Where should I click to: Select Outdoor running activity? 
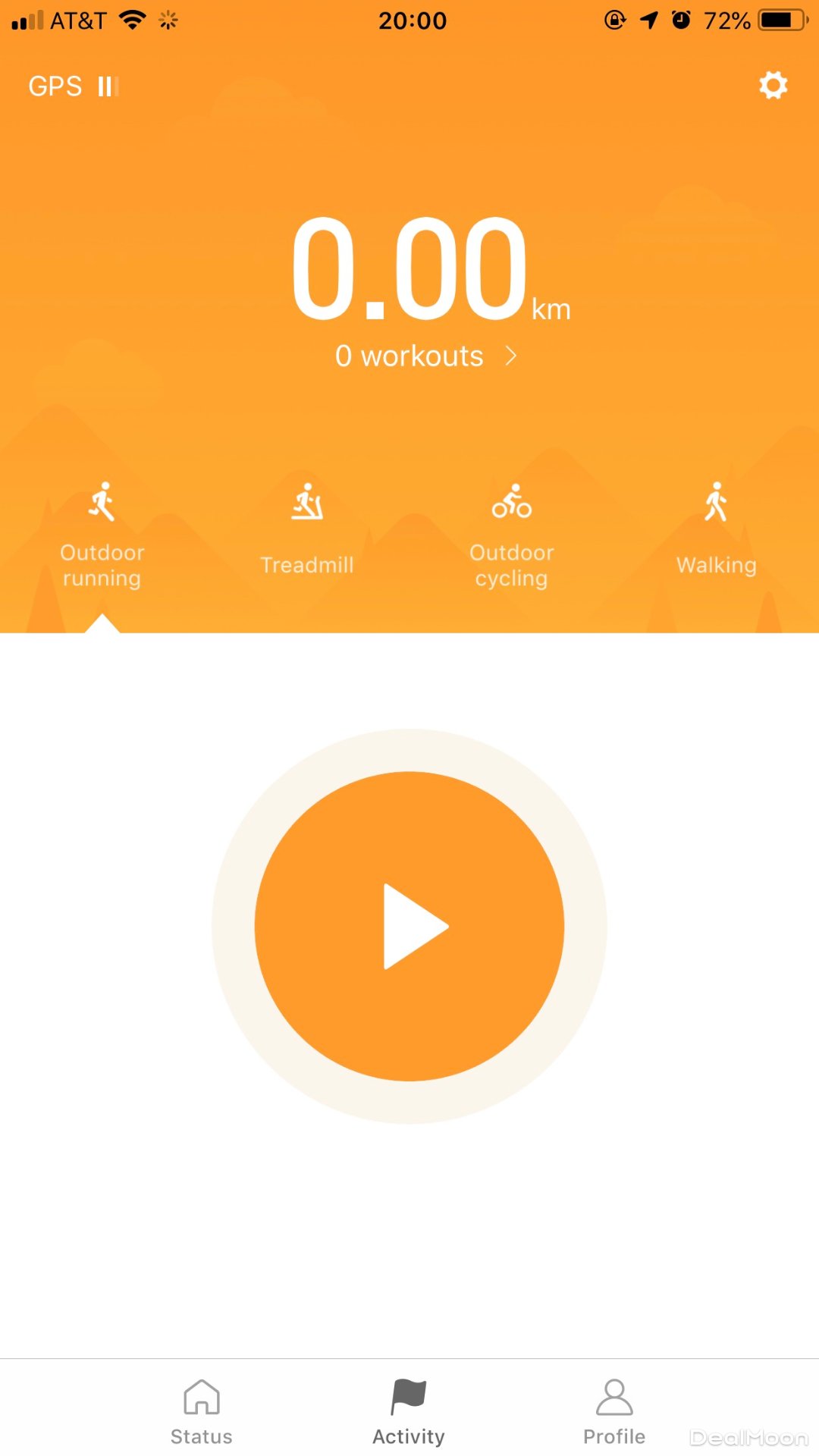(102, 535)
